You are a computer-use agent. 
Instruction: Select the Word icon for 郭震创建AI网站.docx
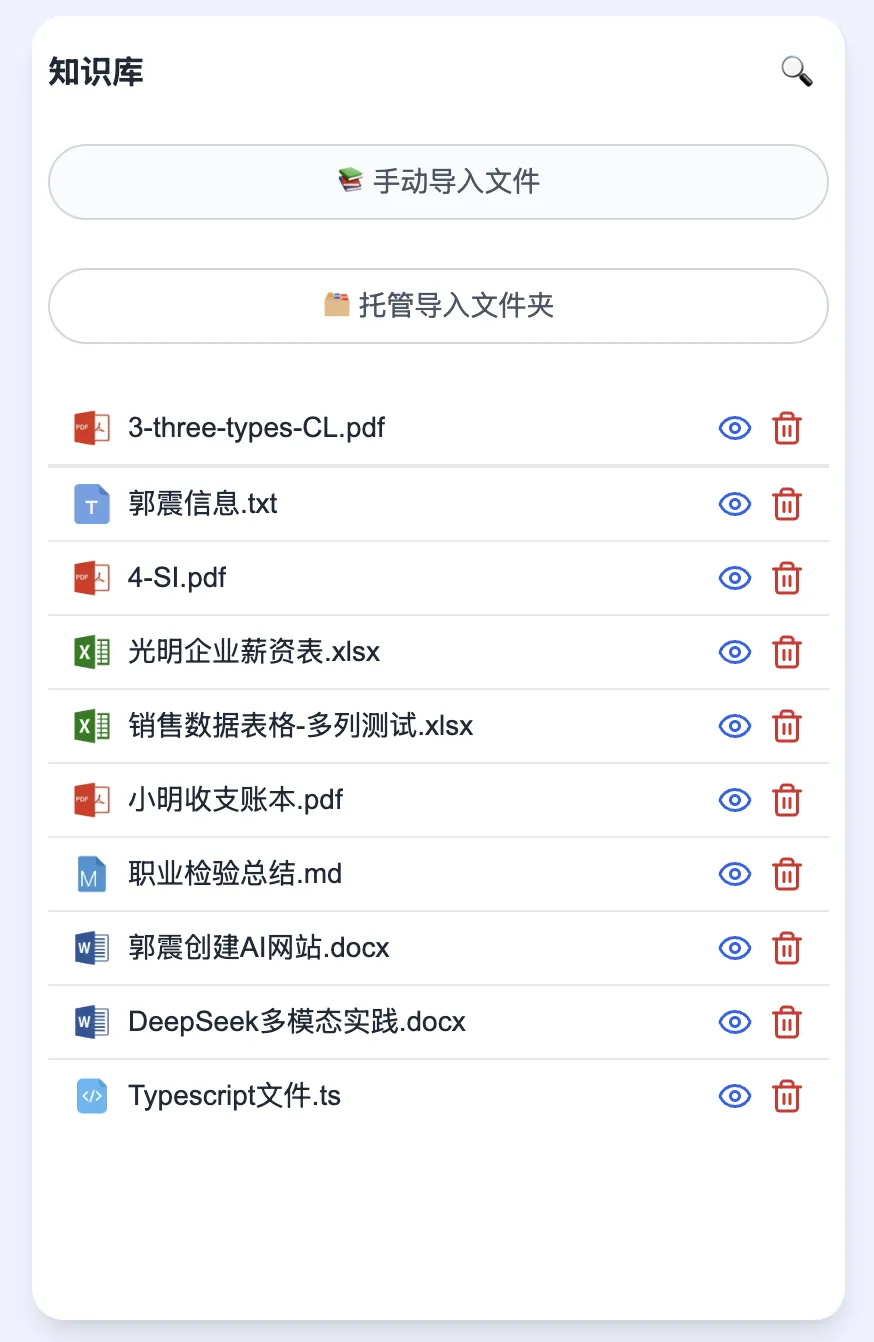(90, 947)
